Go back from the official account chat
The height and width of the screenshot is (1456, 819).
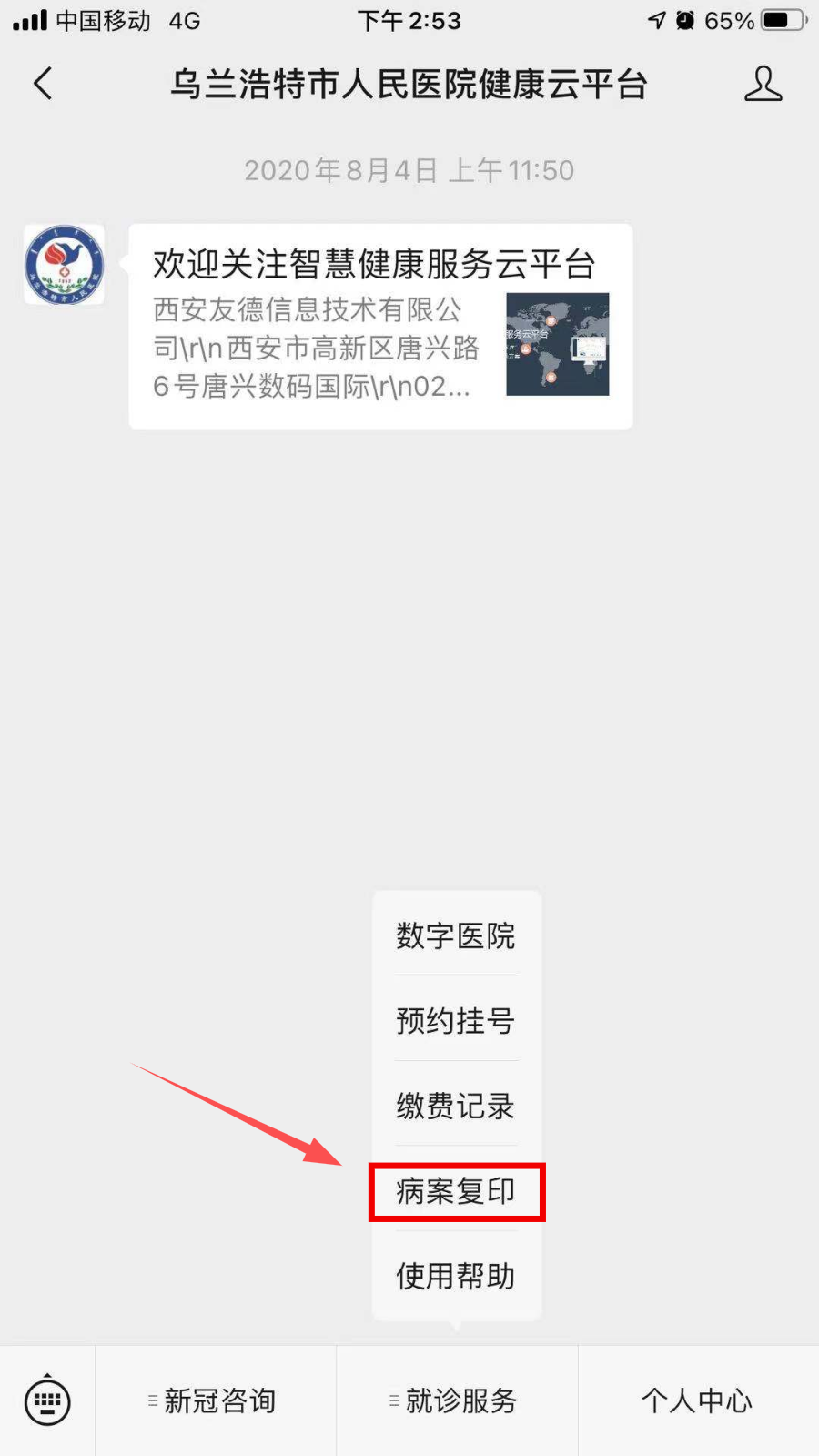(43, 84)
